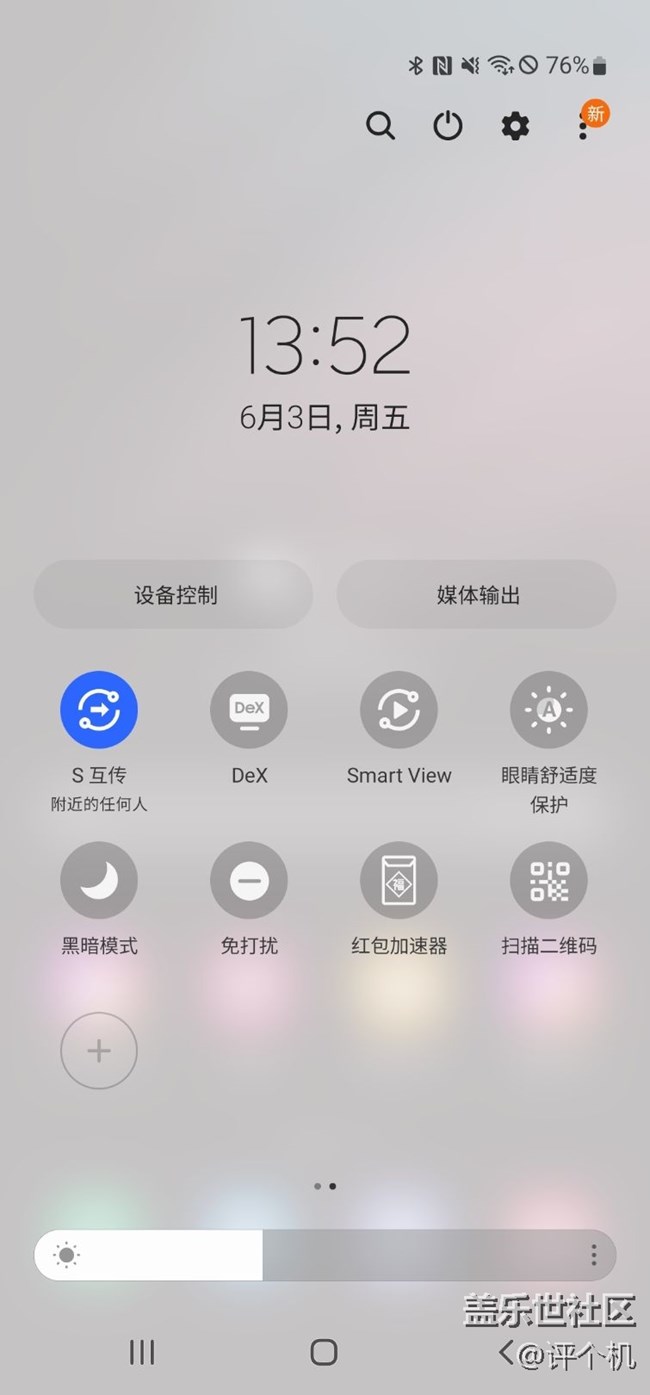Enable 免打扰 mode

point(249,880)
